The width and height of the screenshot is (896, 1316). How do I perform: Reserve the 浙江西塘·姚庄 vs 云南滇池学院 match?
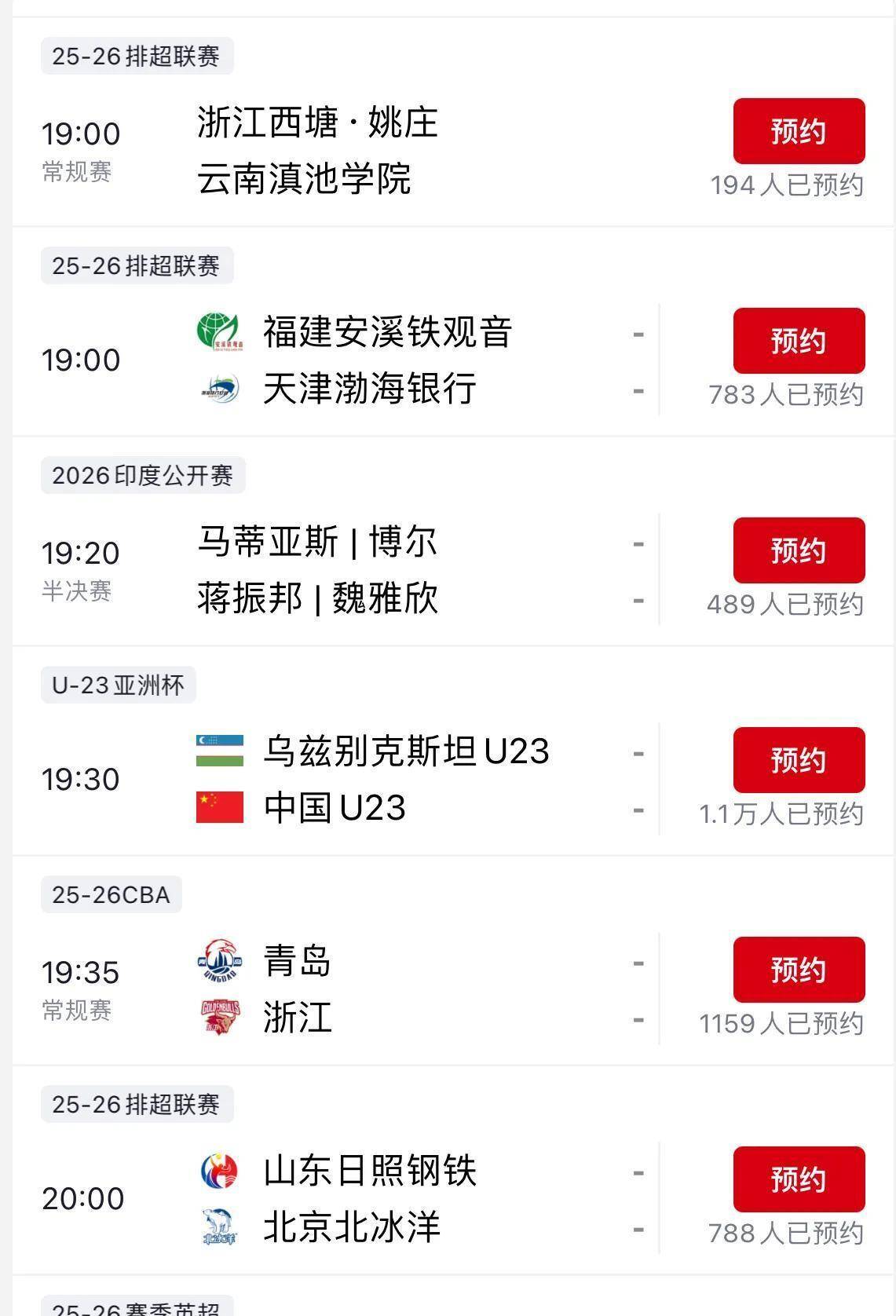pos(799,131)
